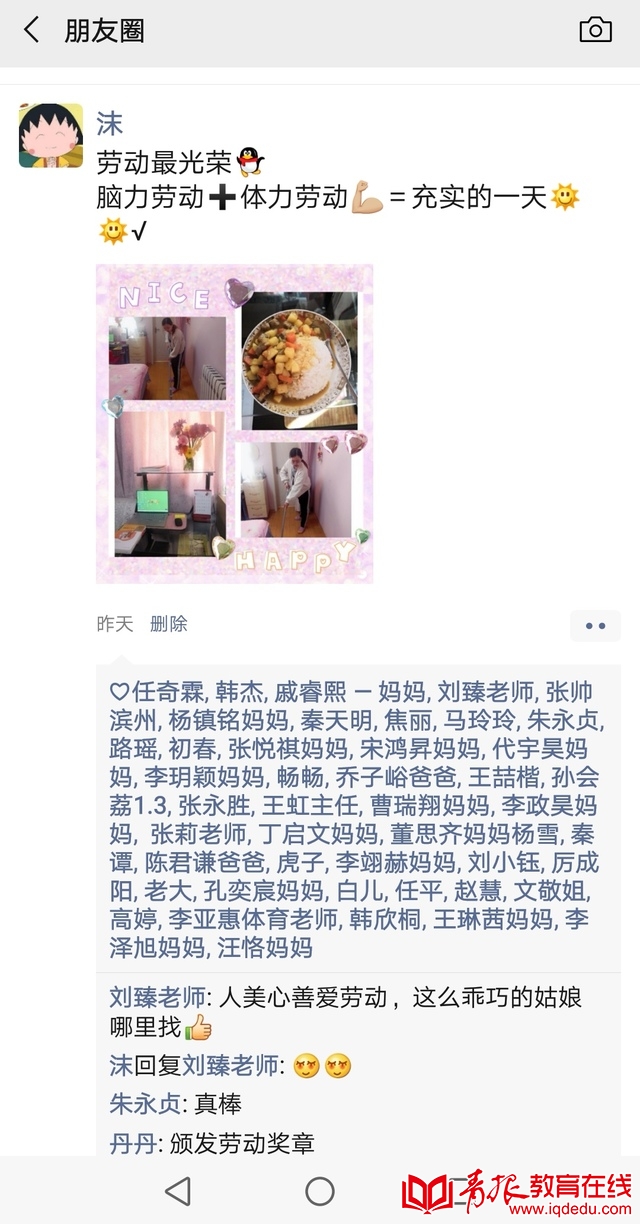Open 任奇霖's profile from likes
The height and width of the screenshot is (1224, 640).
coord(167,691)
